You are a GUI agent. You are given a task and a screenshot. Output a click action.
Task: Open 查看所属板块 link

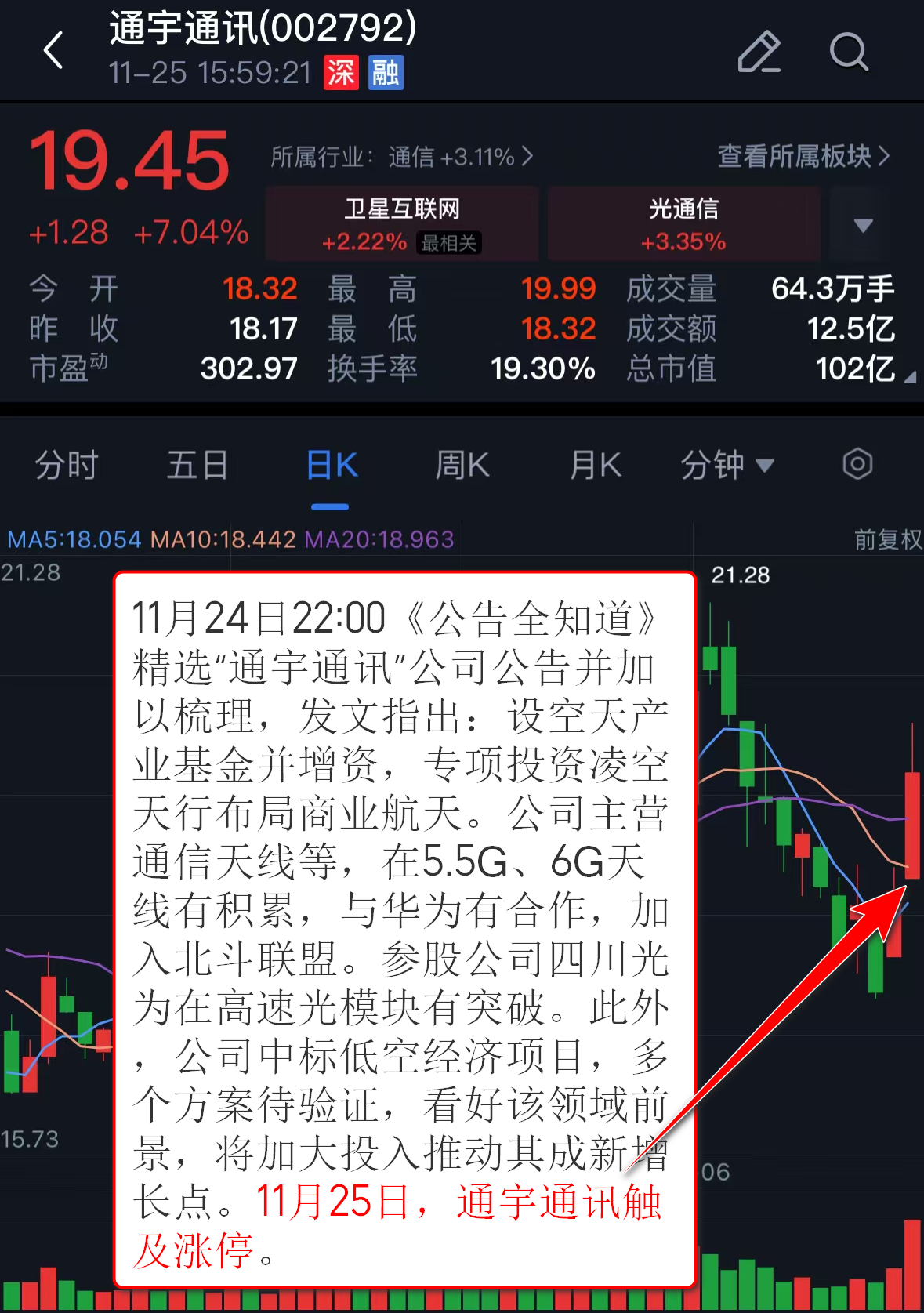pyautogui.click(x=803, y=156)
